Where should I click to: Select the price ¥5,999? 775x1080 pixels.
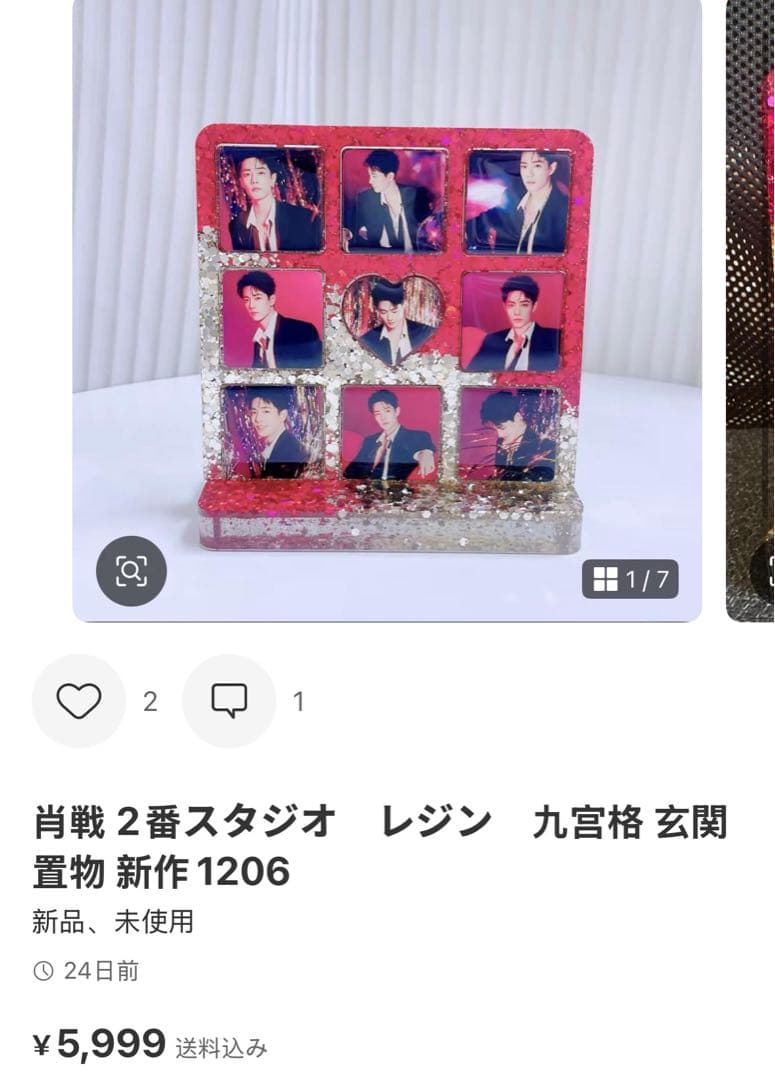pos(100,1042)
